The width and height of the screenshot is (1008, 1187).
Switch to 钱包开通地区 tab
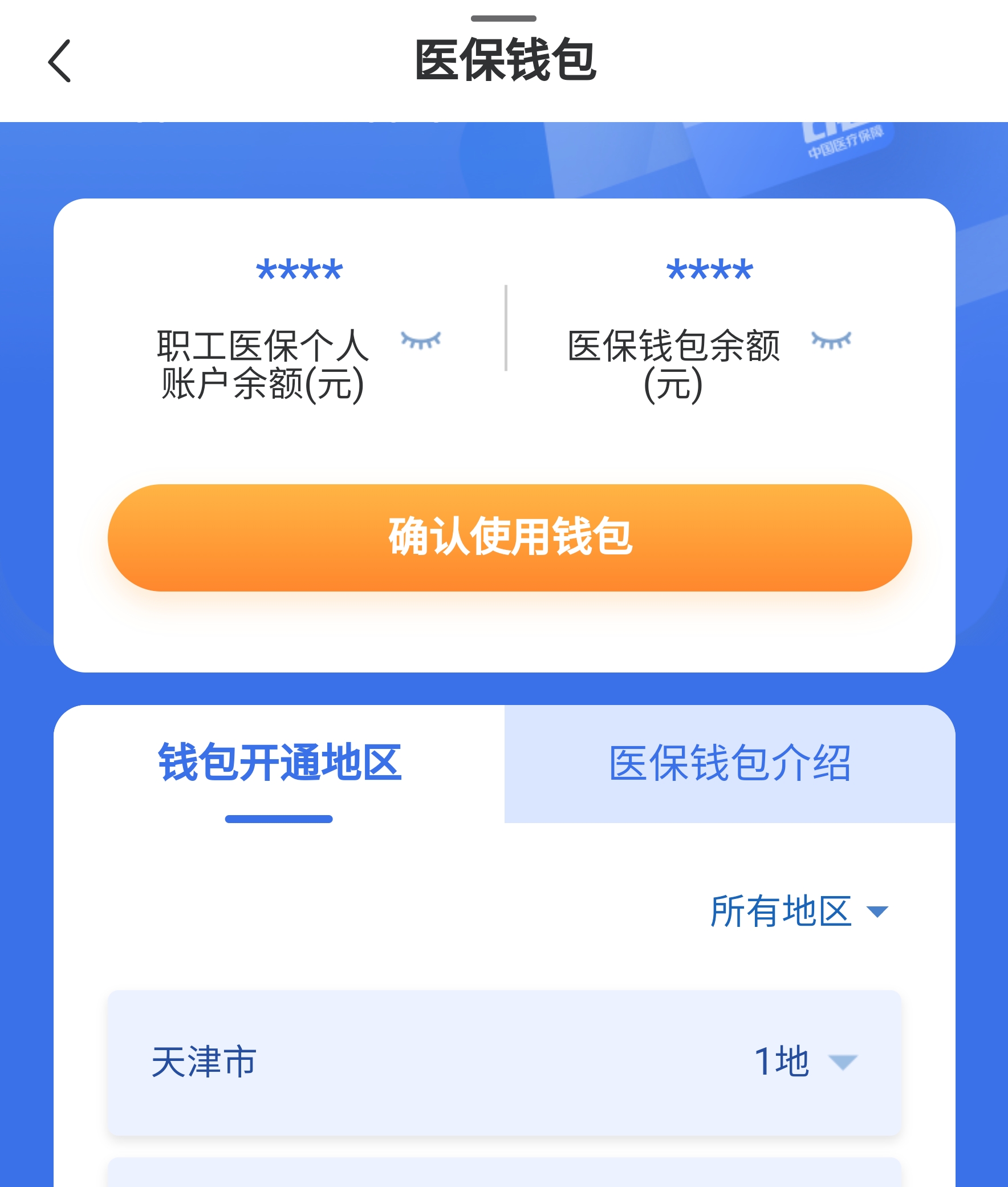point(279,763)
